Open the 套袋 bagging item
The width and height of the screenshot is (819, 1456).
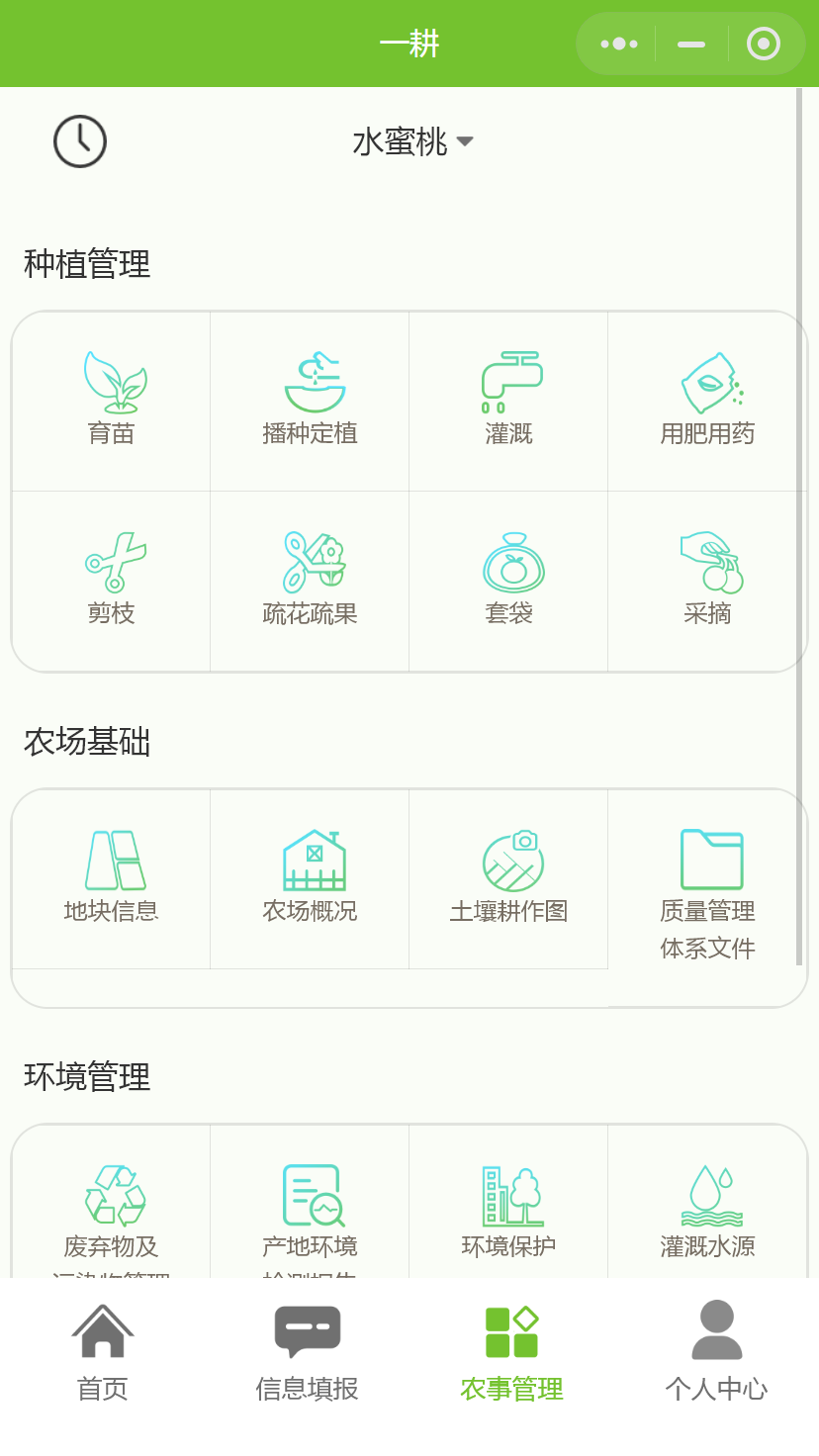(508, 581)
